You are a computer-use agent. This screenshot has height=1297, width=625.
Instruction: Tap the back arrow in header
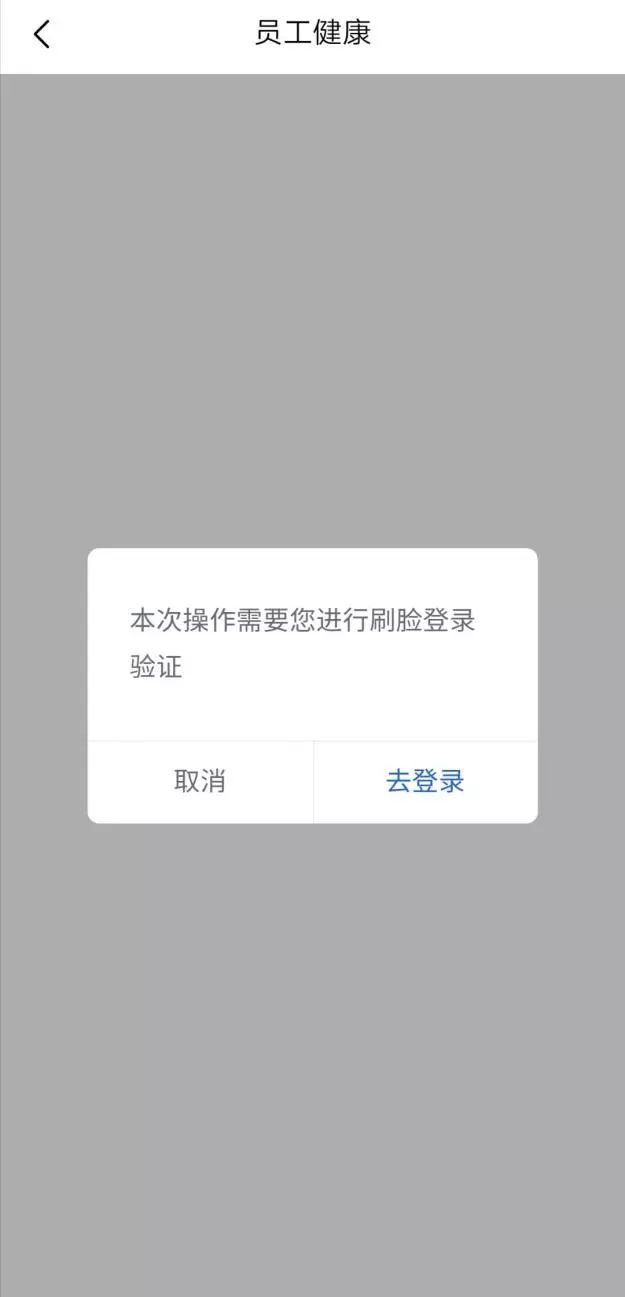41,34
